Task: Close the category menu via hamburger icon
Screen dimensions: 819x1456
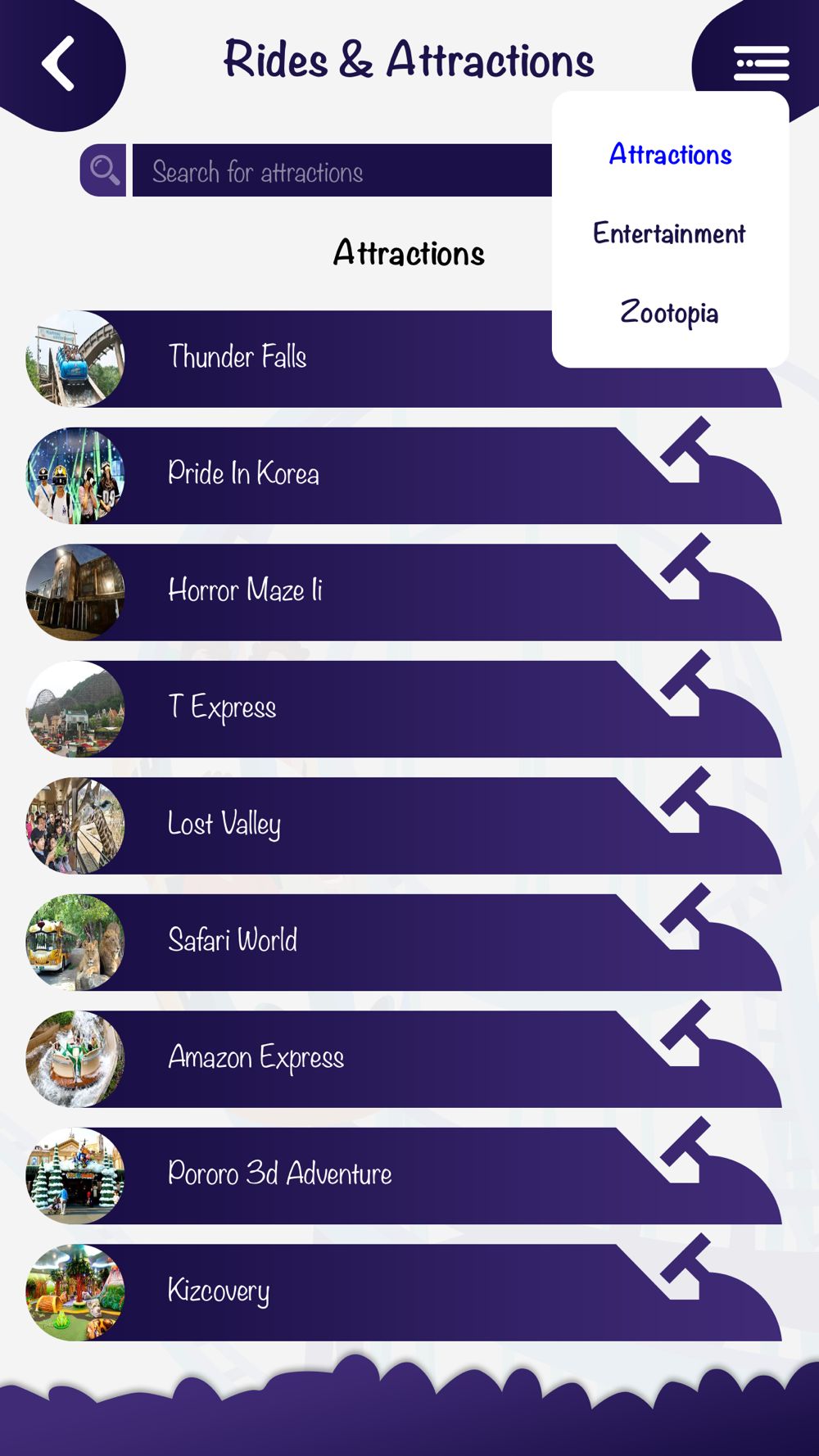Action: [761, 63]
